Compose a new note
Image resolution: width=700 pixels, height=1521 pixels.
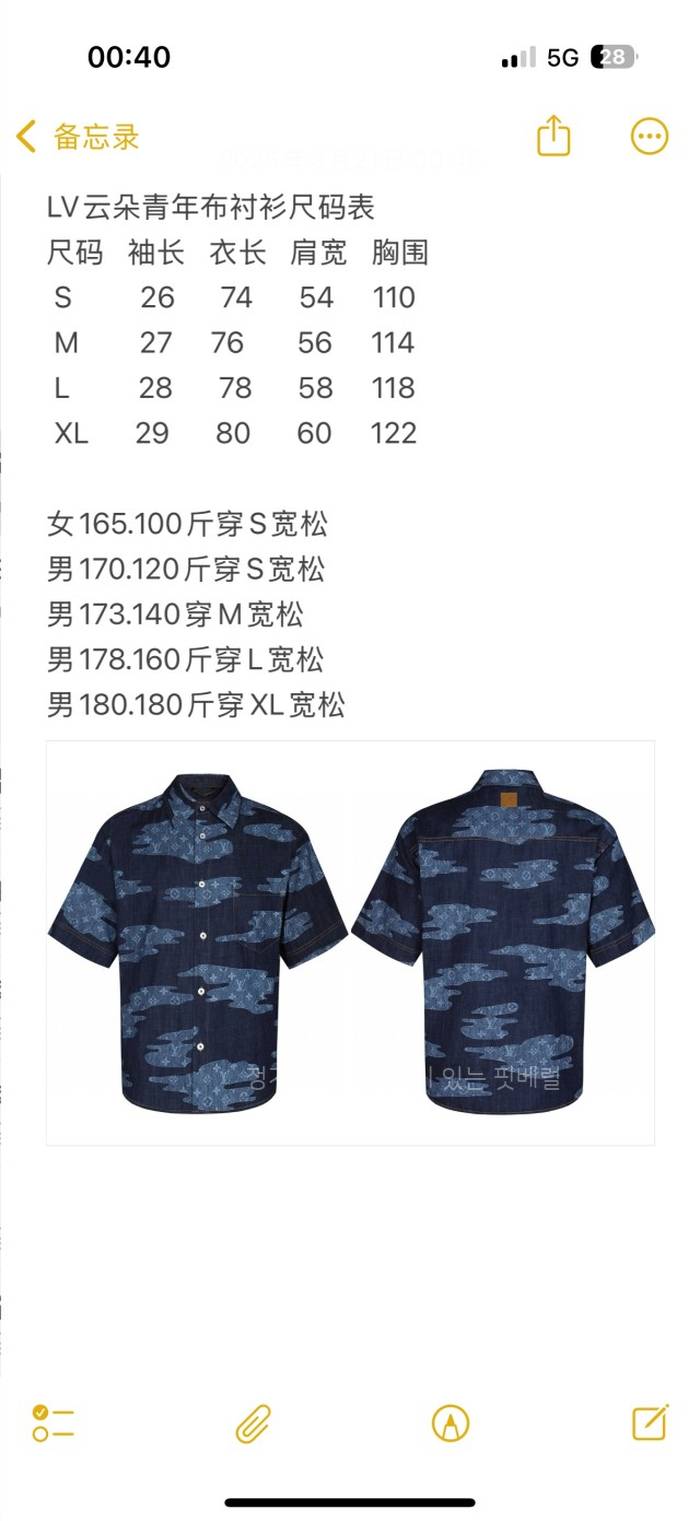(650, 1421)
